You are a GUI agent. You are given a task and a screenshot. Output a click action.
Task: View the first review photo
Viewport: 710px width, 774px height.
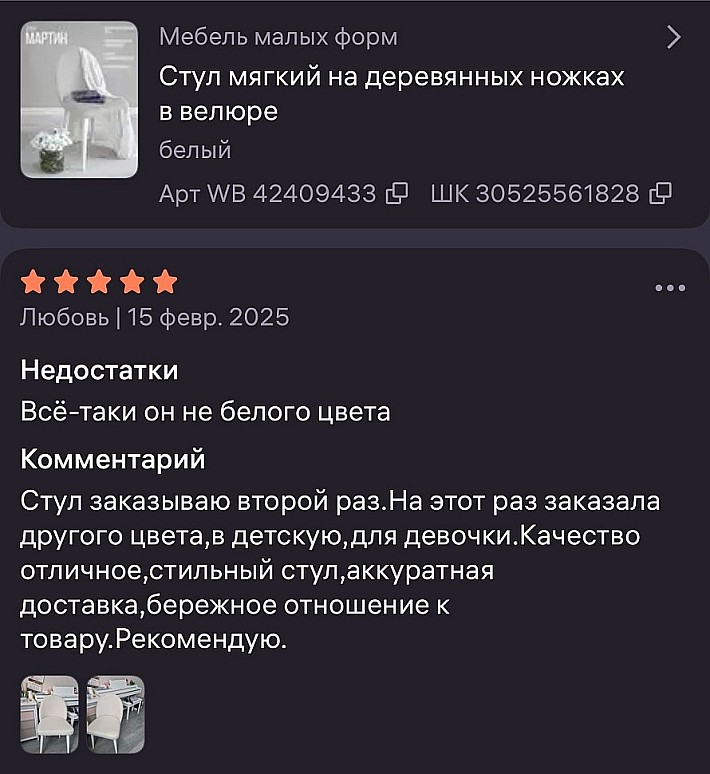(x=49, y=713)
